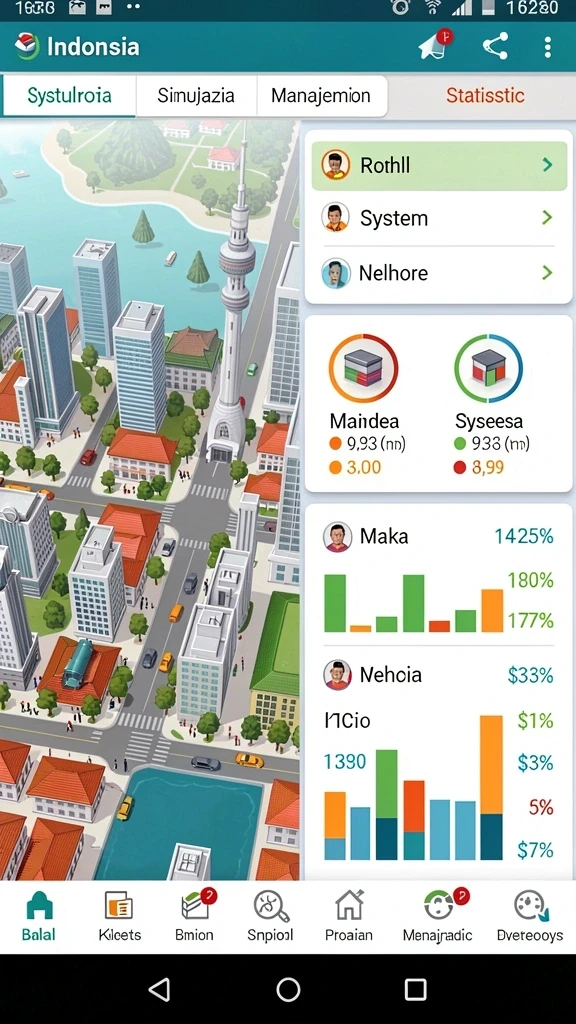Tap the system back button
This screenshot has height=1024, width=576.
[x=160, y=989]
